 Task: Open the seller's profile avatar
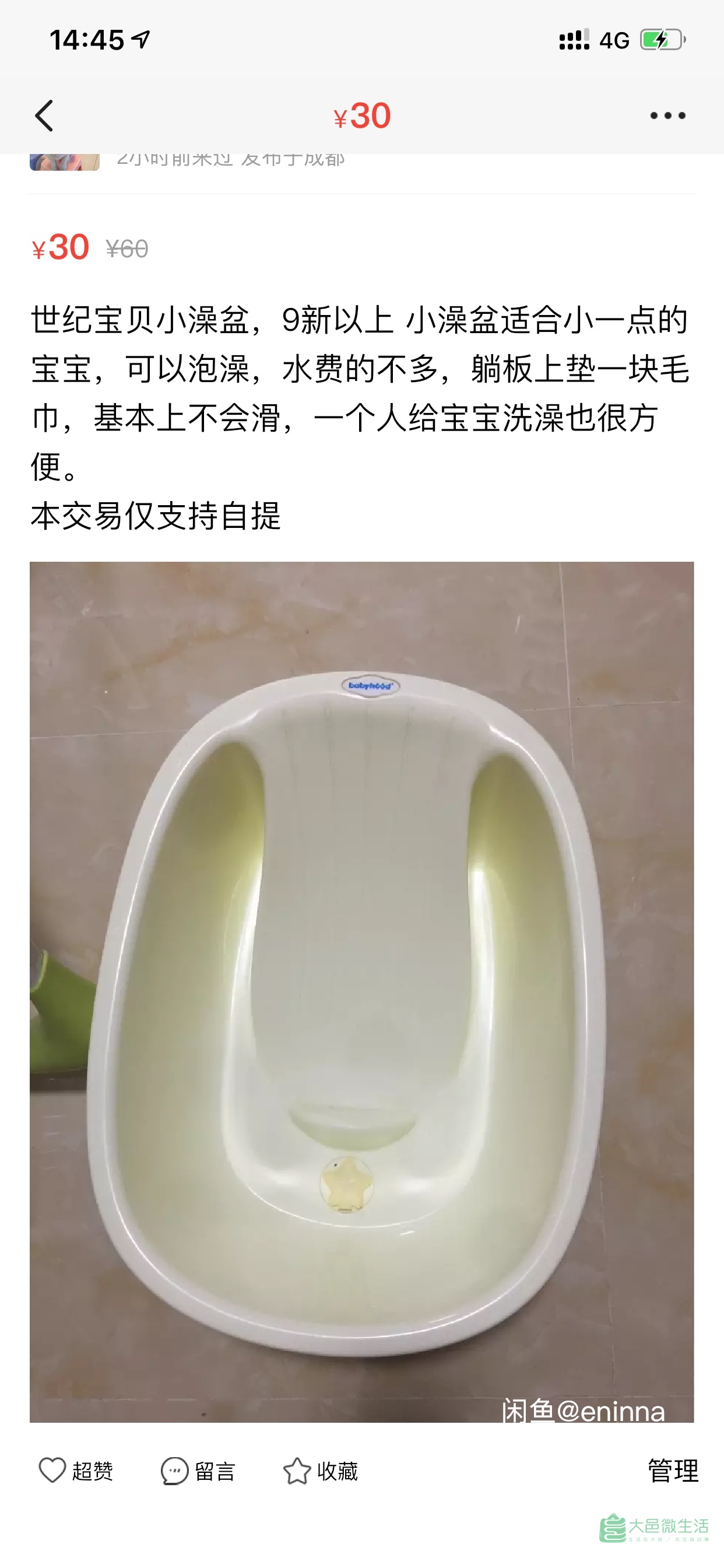click(65, 162)
